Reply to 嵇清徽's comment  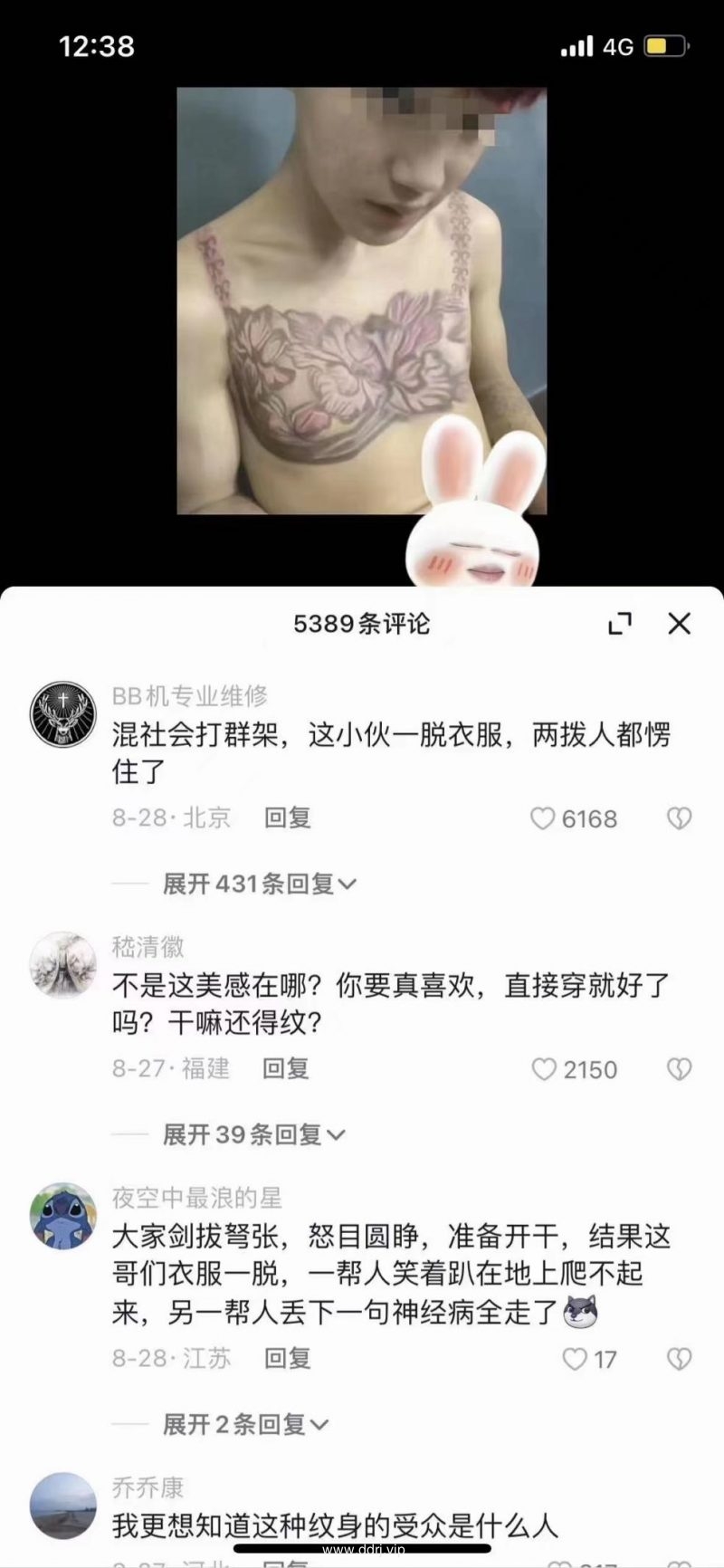tap(286, 1069)
